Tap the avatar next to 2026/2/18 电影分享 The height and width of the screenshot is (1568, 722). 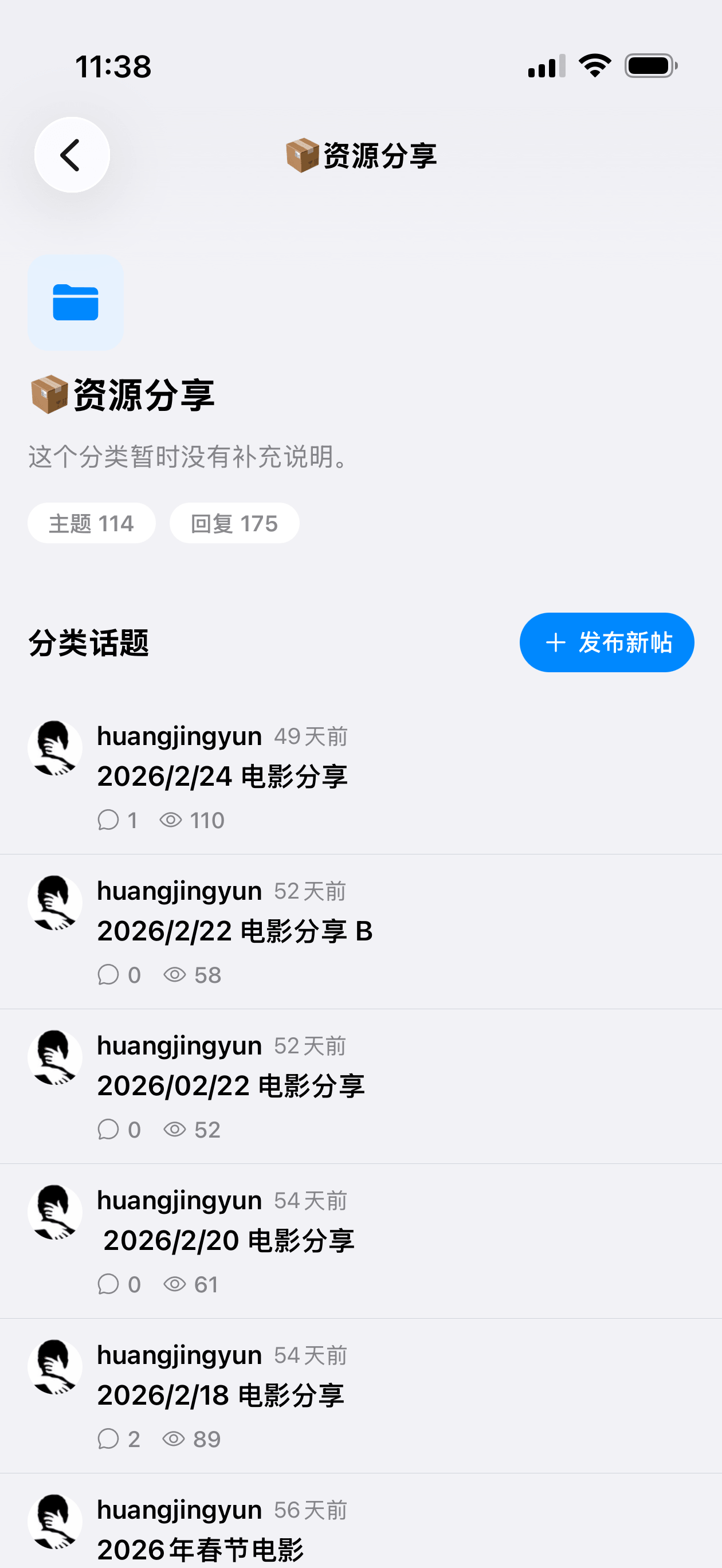point(56,1366)
